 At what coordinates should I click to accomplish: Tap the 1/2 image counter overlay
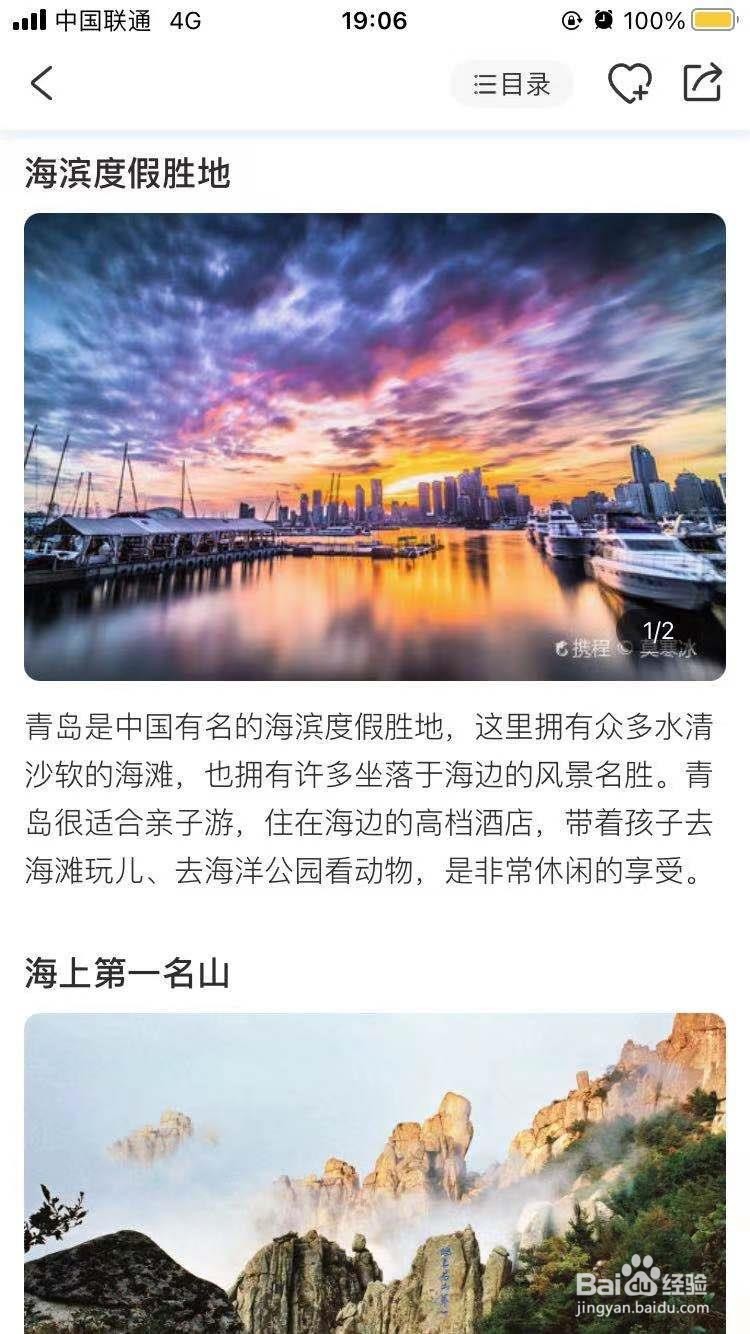click(659, 632)
